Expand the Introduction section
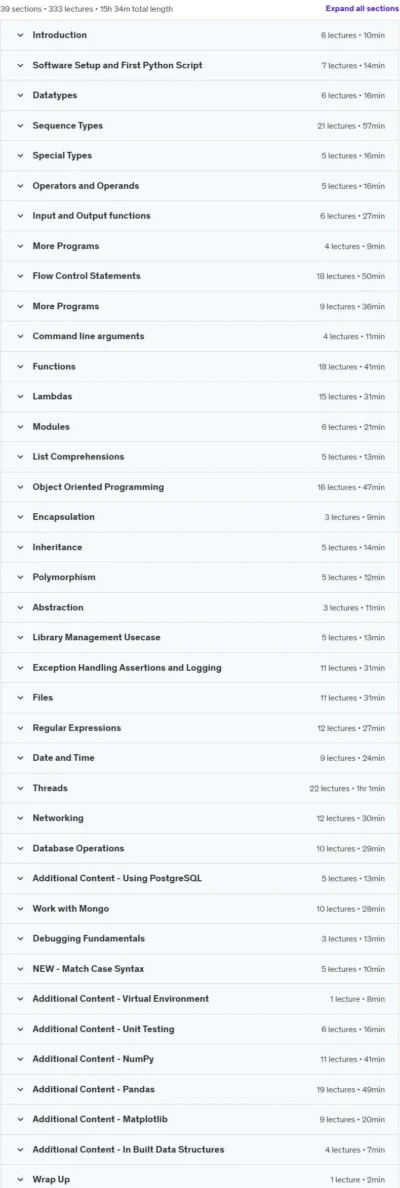The width and height of the screenshot is (400, 1188). coord(200,35)
